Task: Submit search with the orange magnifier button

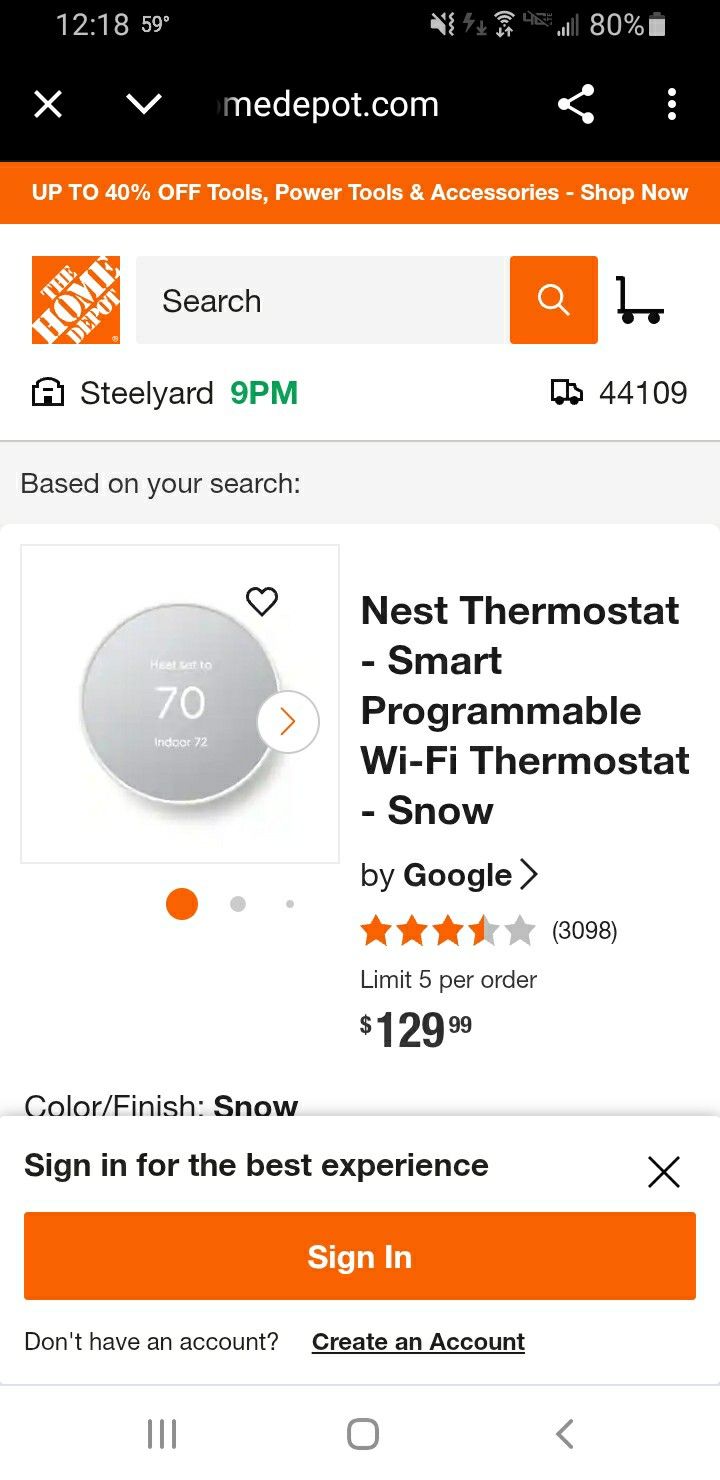Action: [553, 300]
